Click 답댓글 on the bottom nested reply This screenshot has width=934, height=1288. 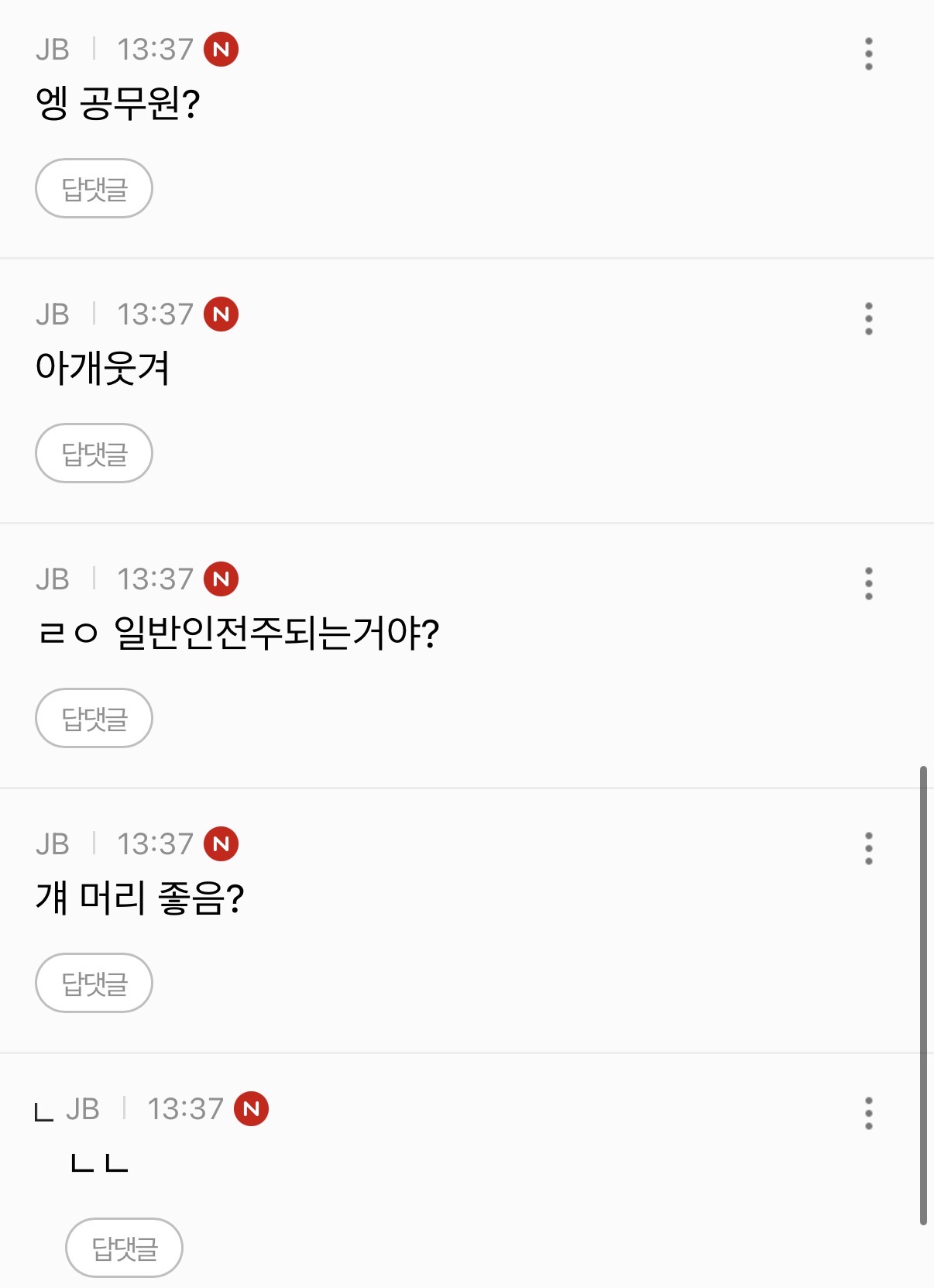click(x=124, y=1247)
